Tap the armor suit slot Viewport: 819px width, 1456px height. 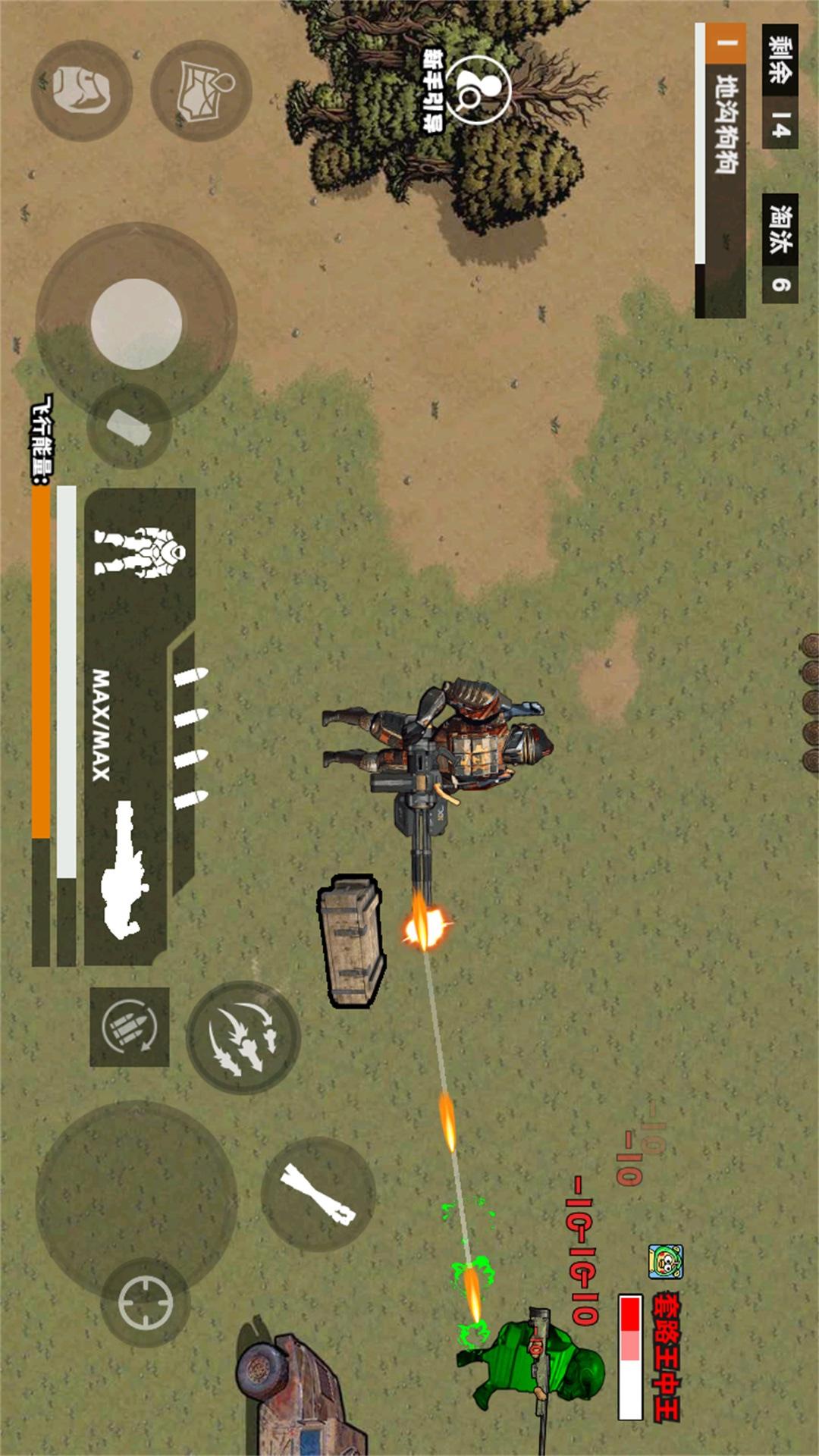click(139, 552)
